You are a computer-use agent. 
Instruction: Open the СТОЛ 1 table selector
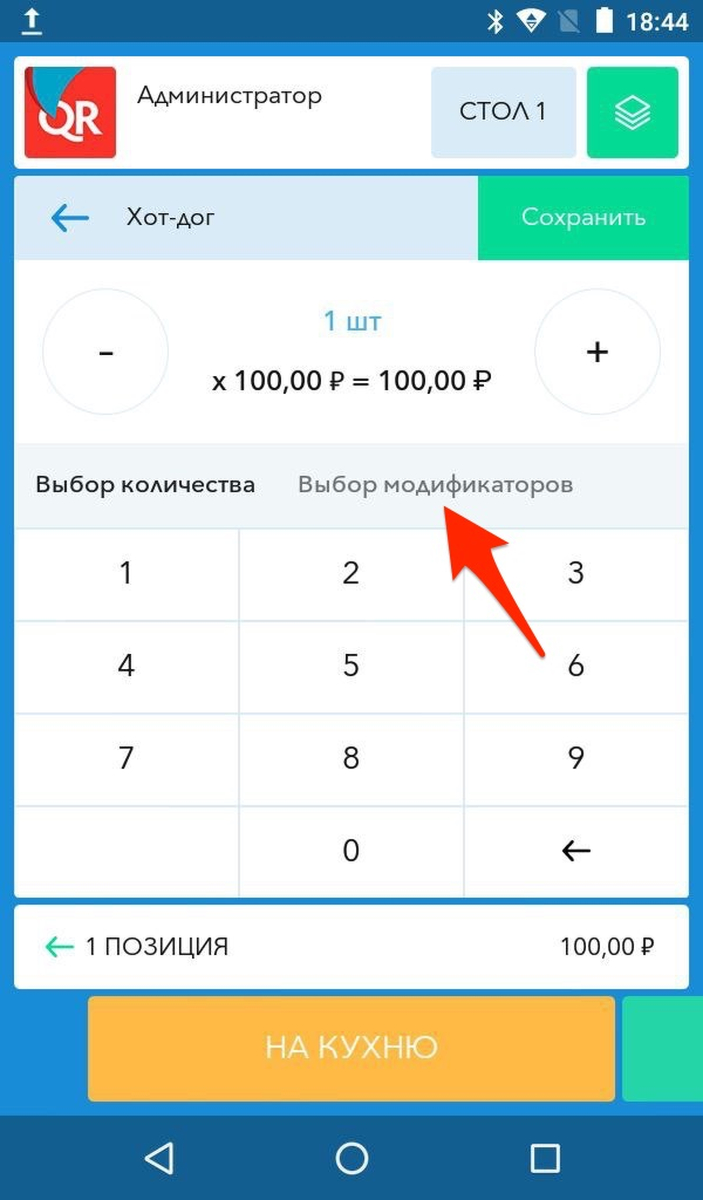[x=503, y=112]
